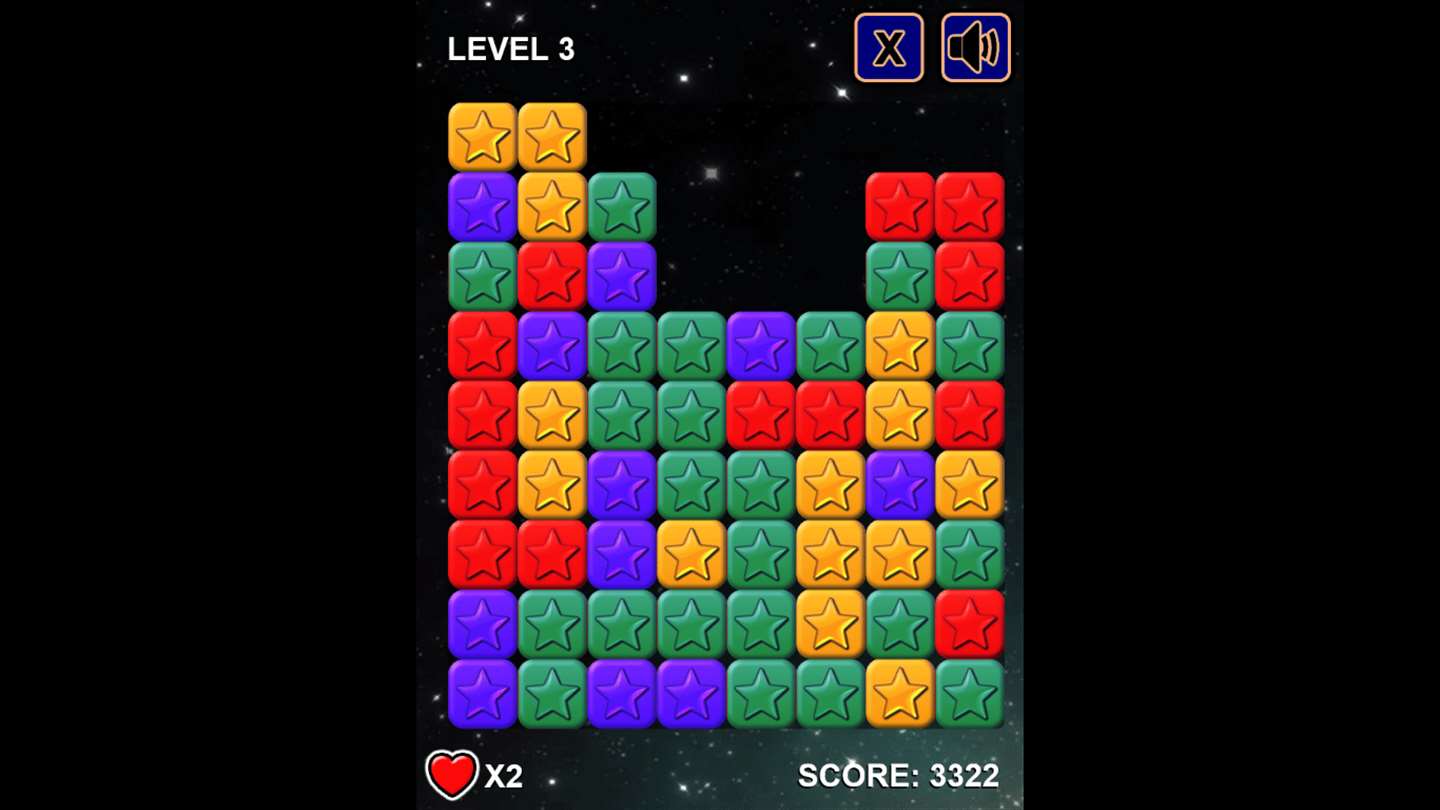Tap the green star block below the red pair
This screenshot has width=1440, height=810.
(x=899, y=276)
